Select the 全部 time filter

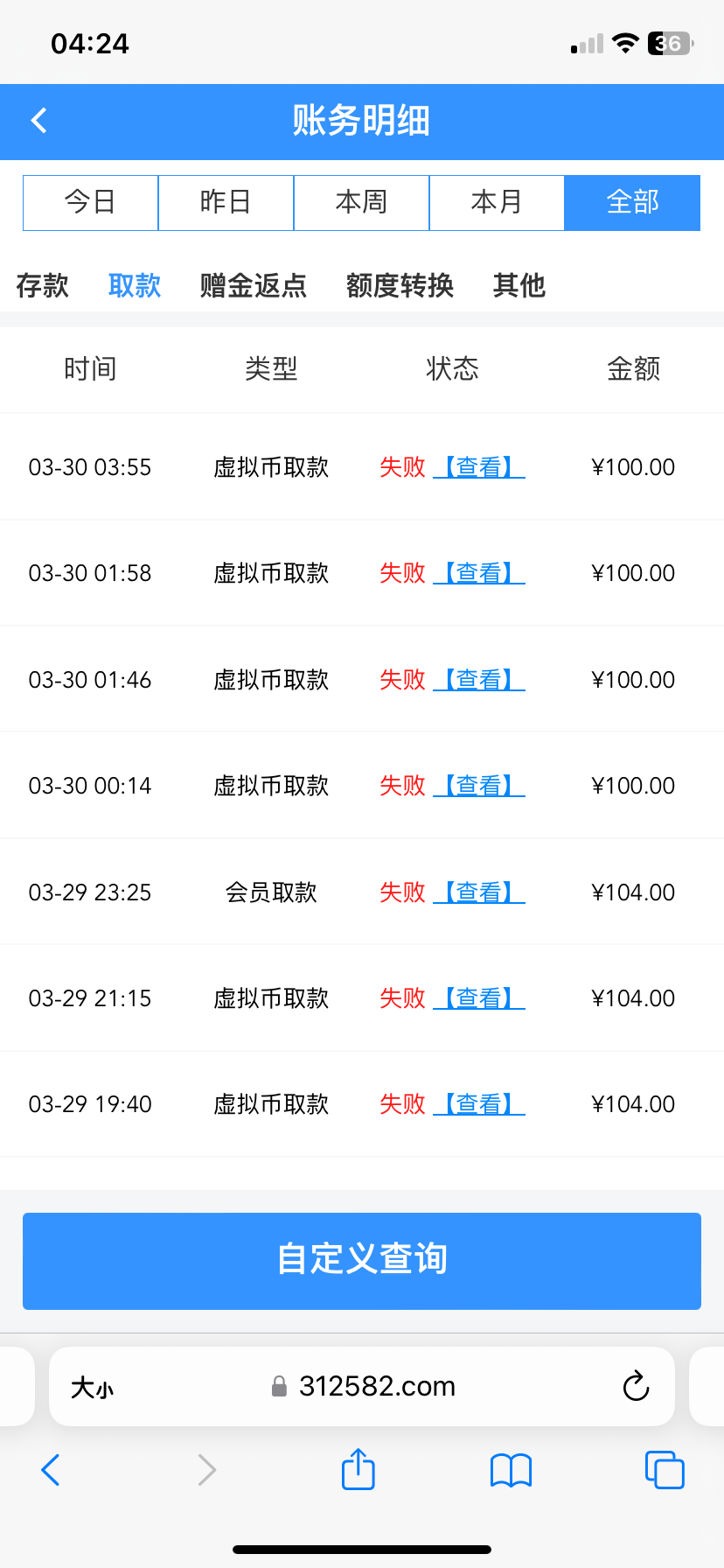(x=632, y=202)
